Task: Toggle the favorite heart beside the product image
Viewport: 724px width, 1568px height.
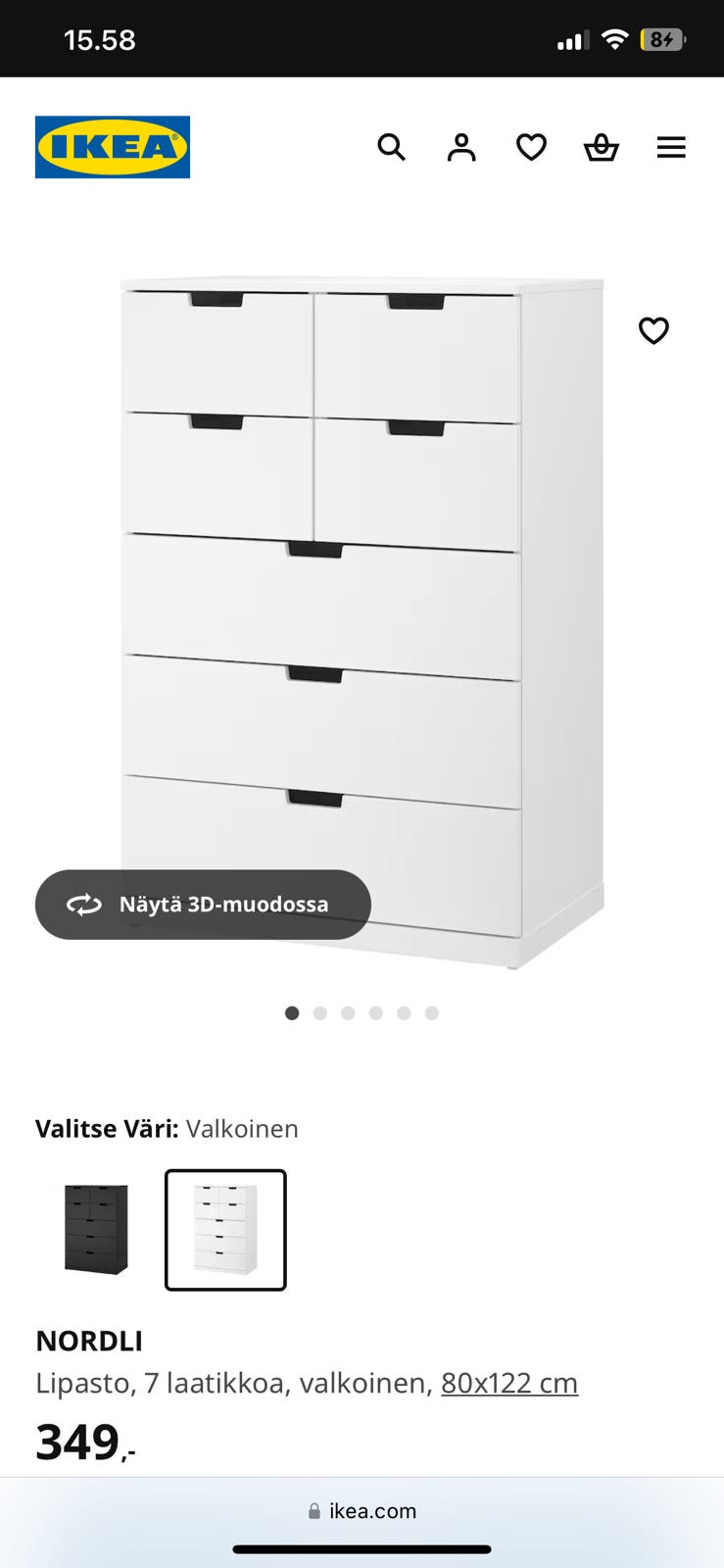Action: [653, 330]
